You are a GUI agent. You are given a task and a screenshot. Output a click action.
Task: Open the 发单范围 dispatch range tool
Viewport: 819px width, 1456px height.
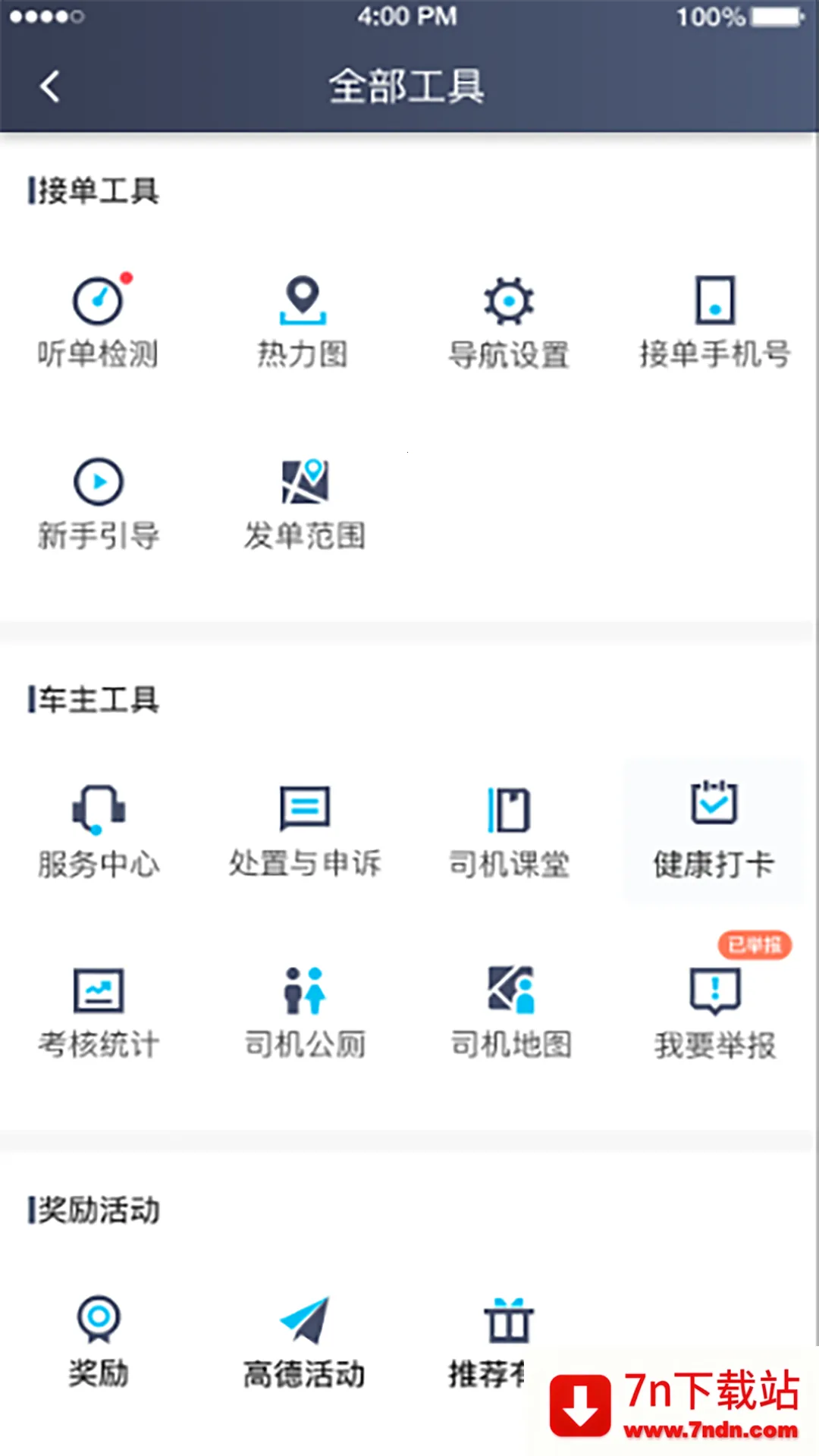coord(303,500)
